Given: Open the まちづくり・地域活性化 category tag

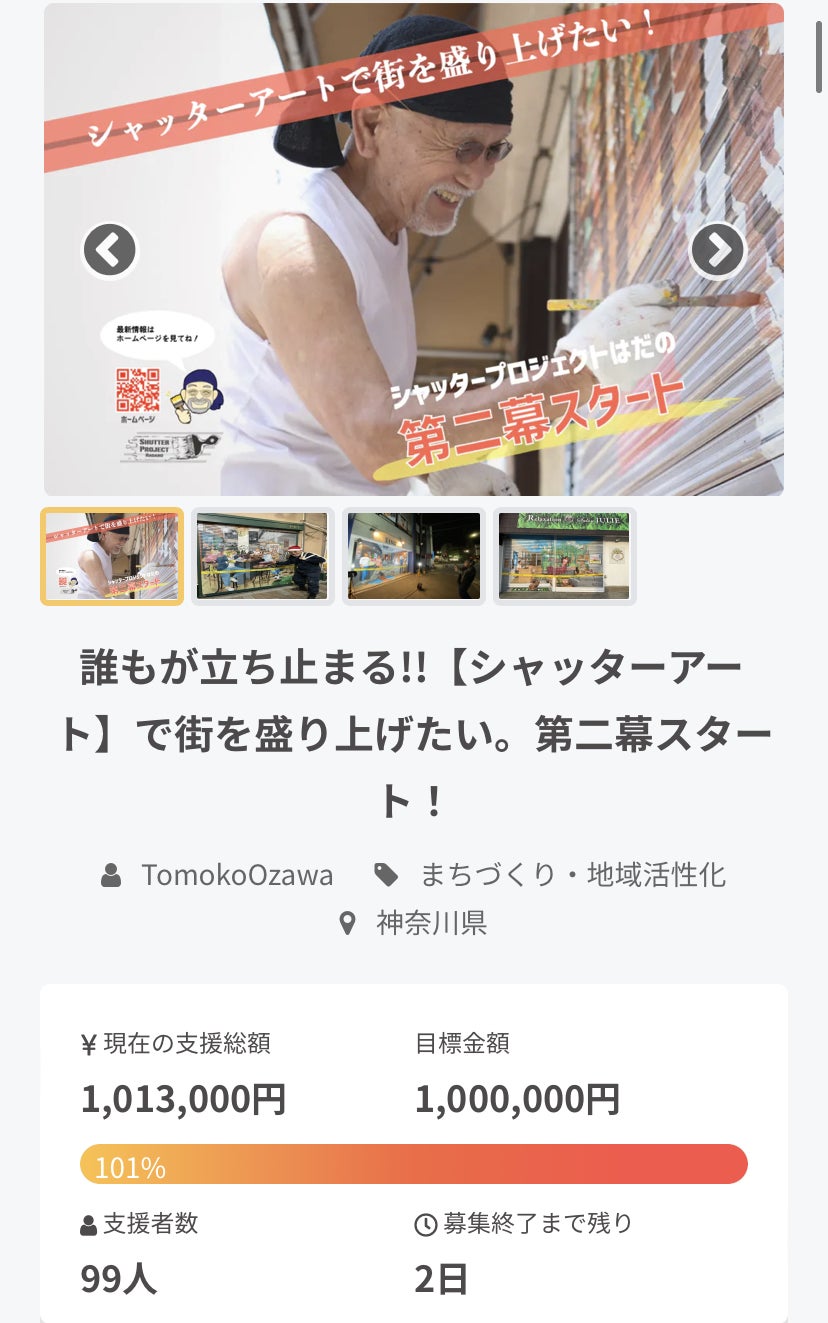Looking at the screenshot, I should tap(572, 875).
